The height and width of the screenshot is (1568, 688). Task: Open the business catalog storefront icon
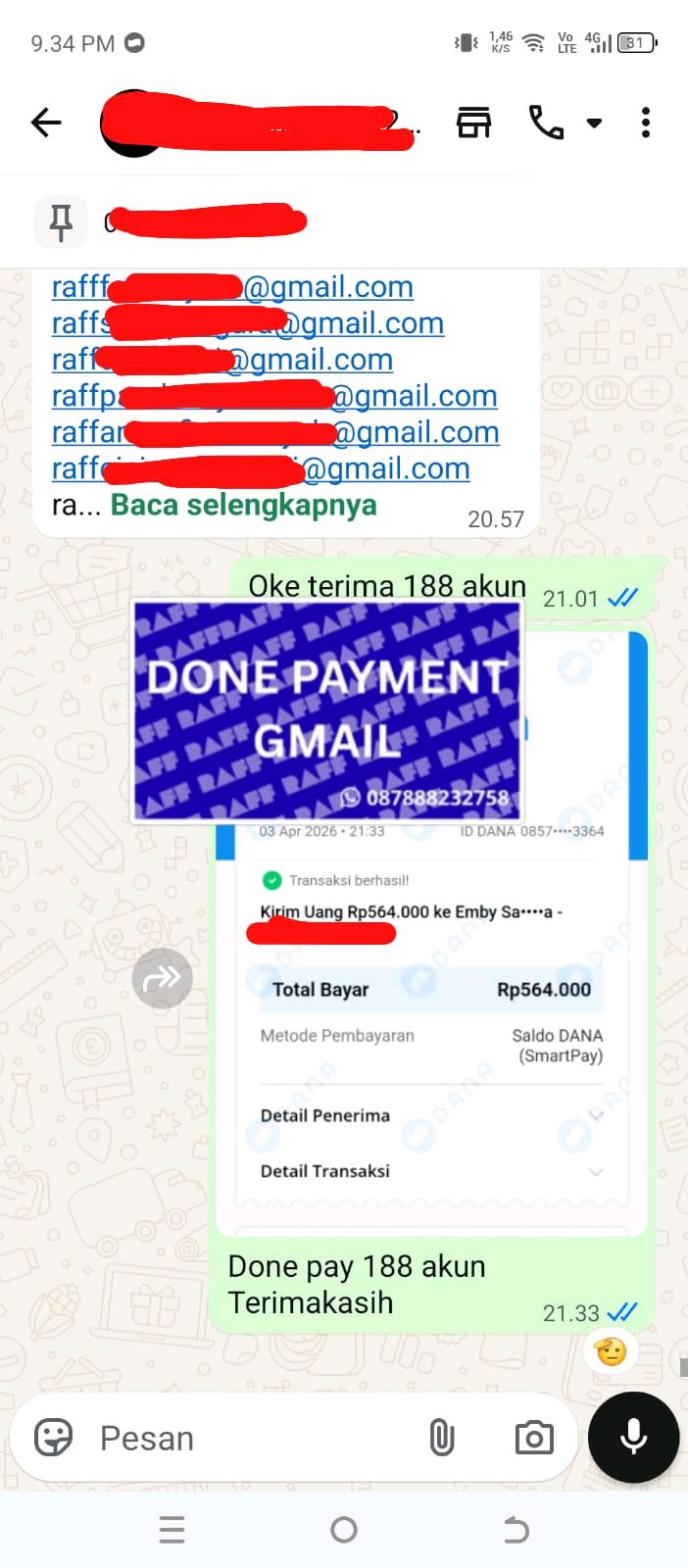[473, 122]
